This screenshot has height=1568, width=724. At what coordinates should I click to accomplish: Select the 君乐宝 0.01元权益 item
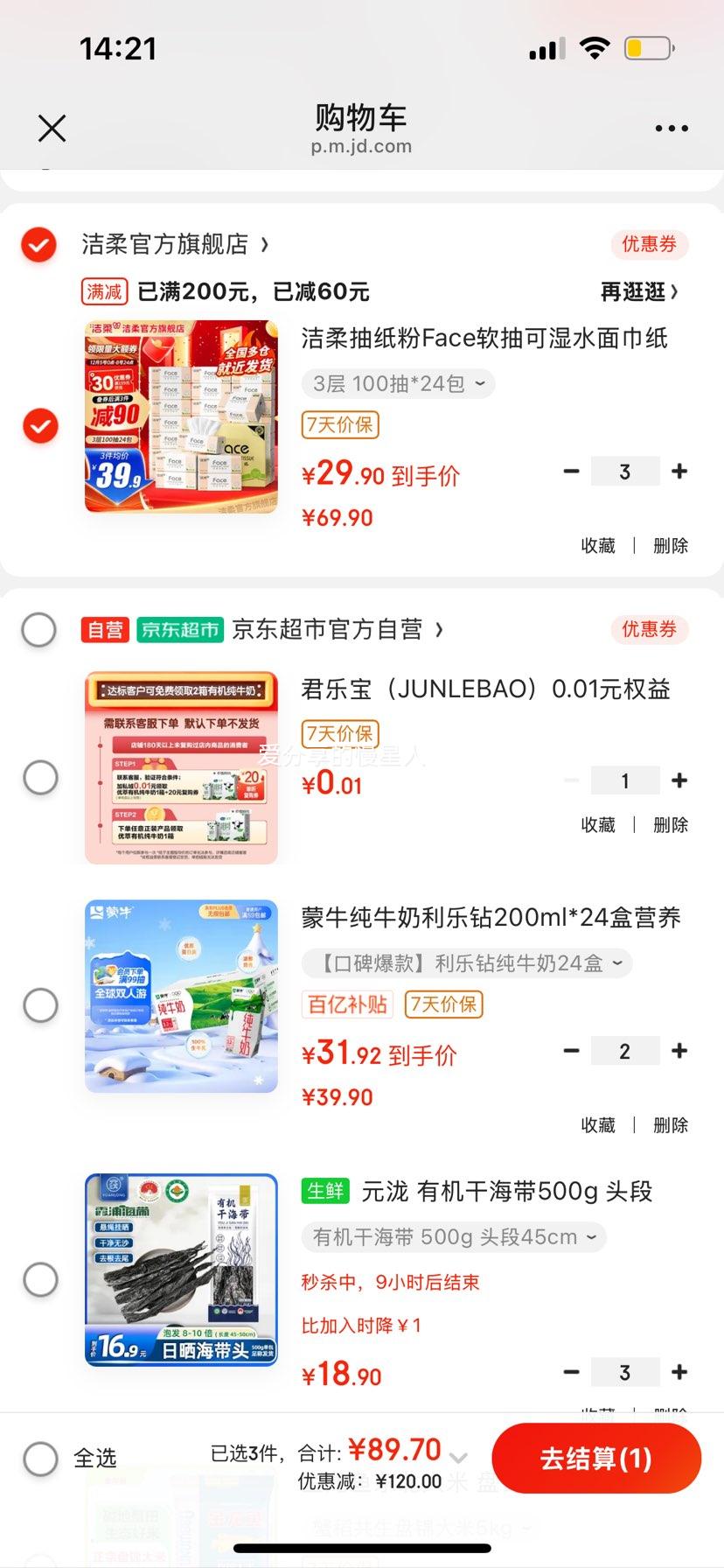[x=40, y=778]
